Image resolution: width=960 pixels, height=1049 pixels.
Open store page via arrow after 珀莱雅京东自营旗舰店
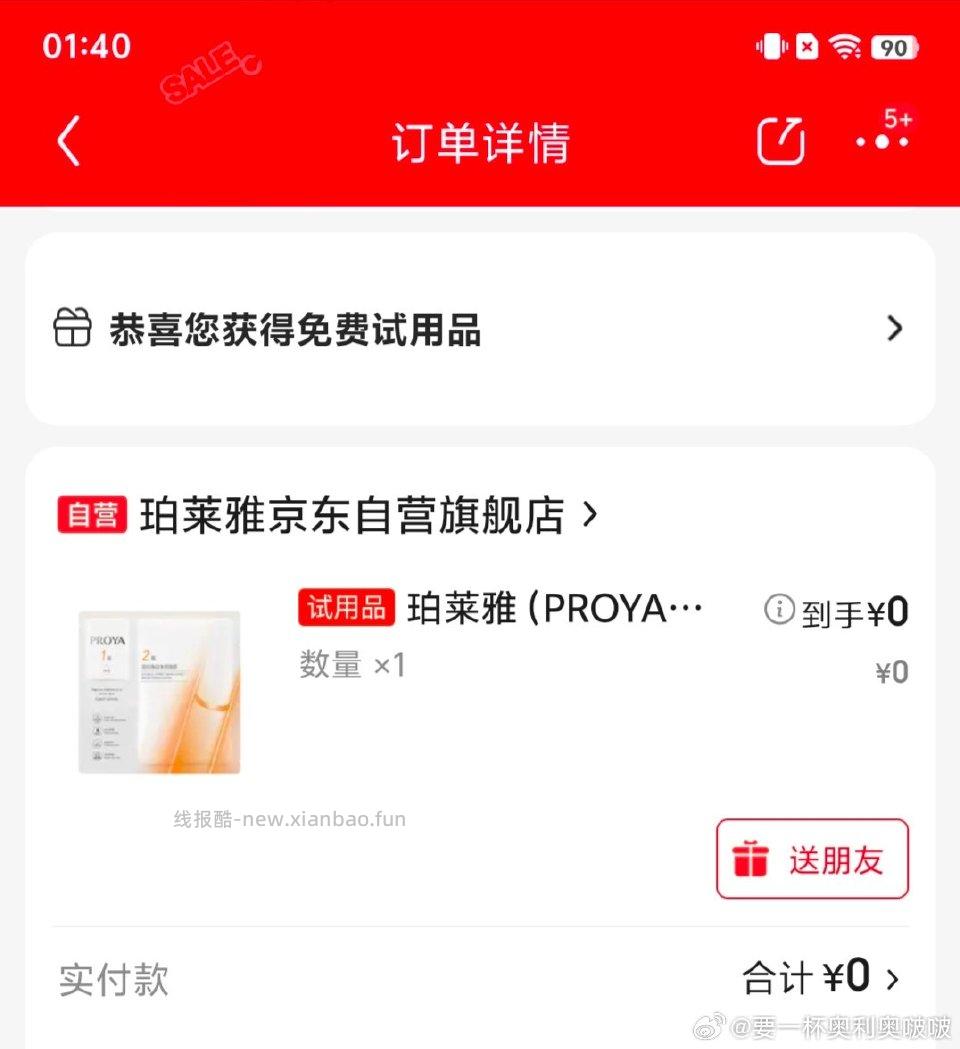click(x=589, y=514)
